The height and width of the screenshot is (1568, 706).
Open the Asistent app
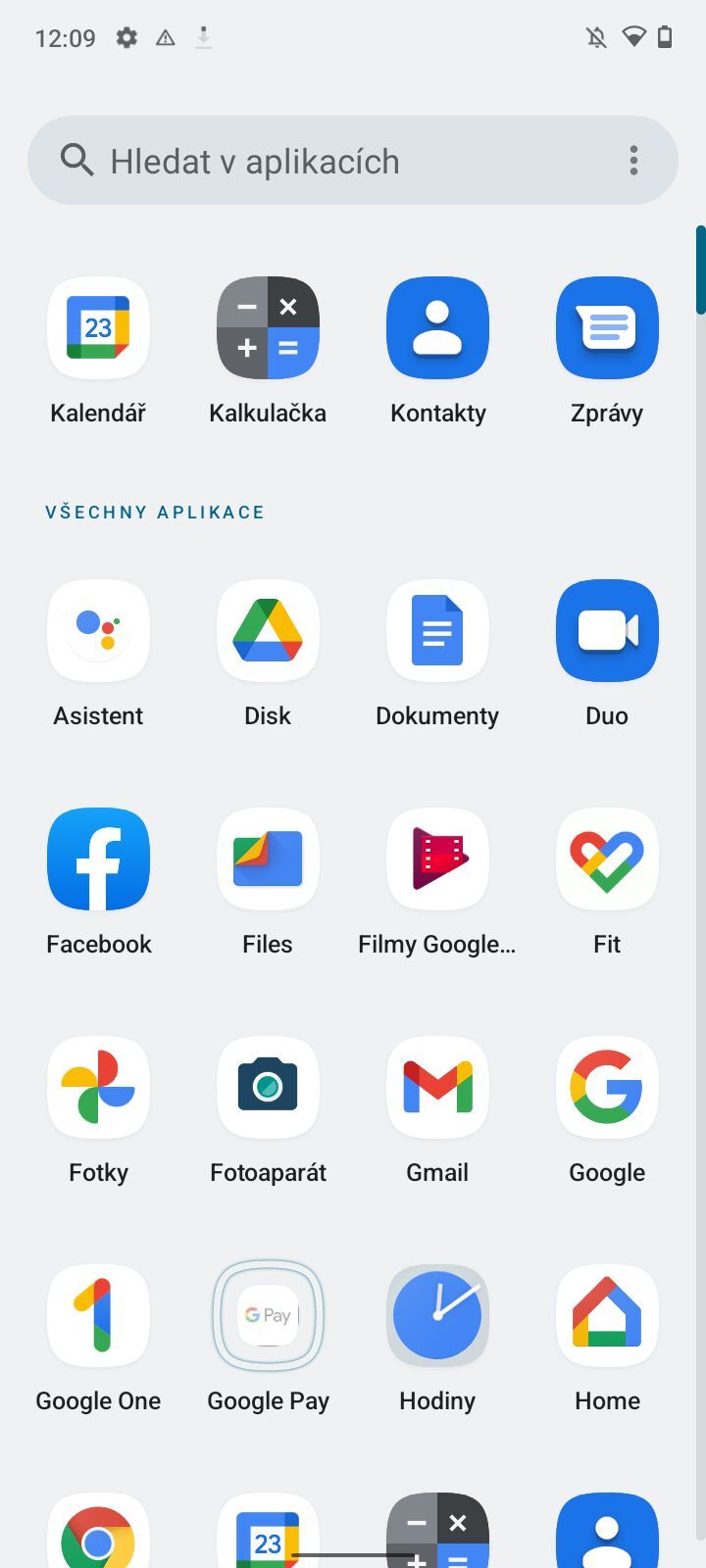pos(98,631)
